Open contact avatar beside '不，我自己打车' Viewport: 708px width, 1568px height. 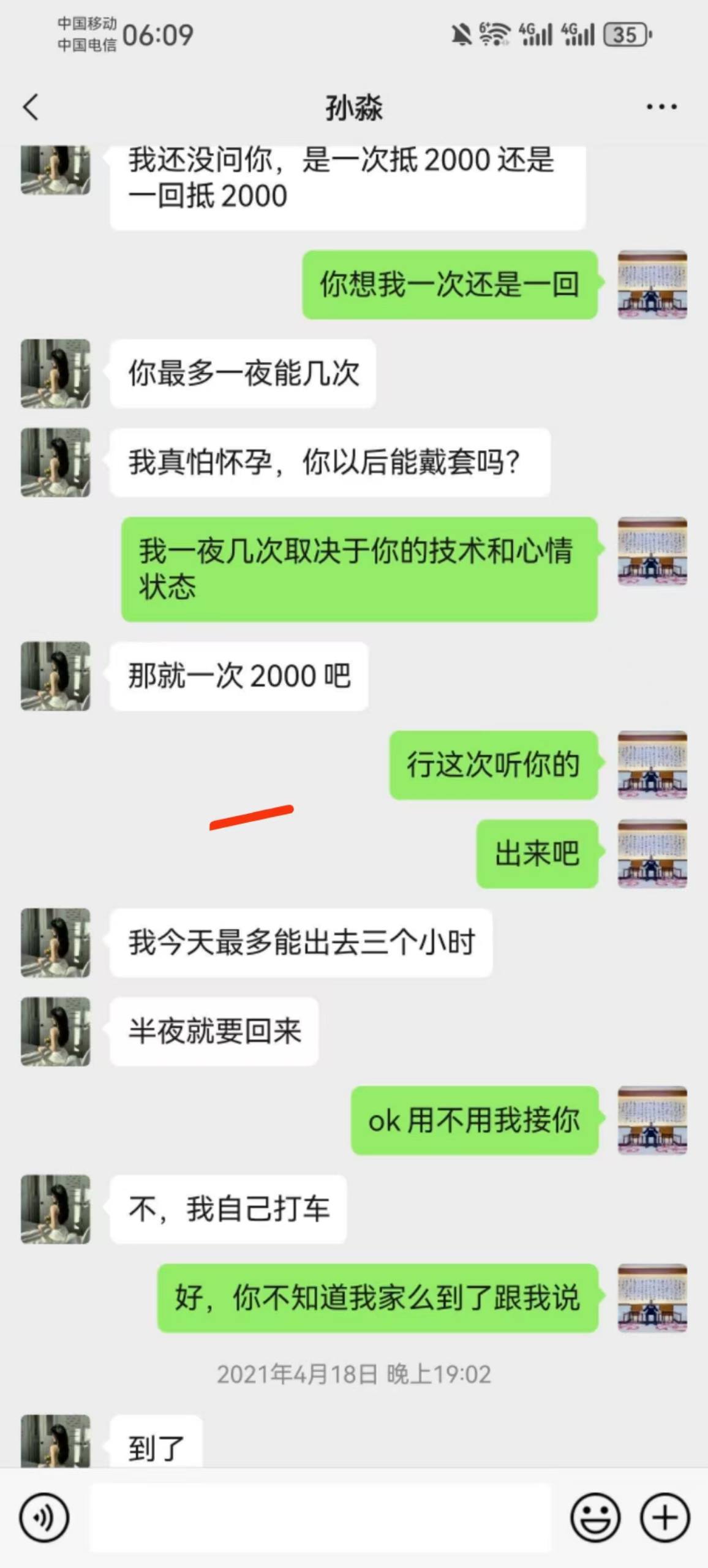[x=56, y=1209]
